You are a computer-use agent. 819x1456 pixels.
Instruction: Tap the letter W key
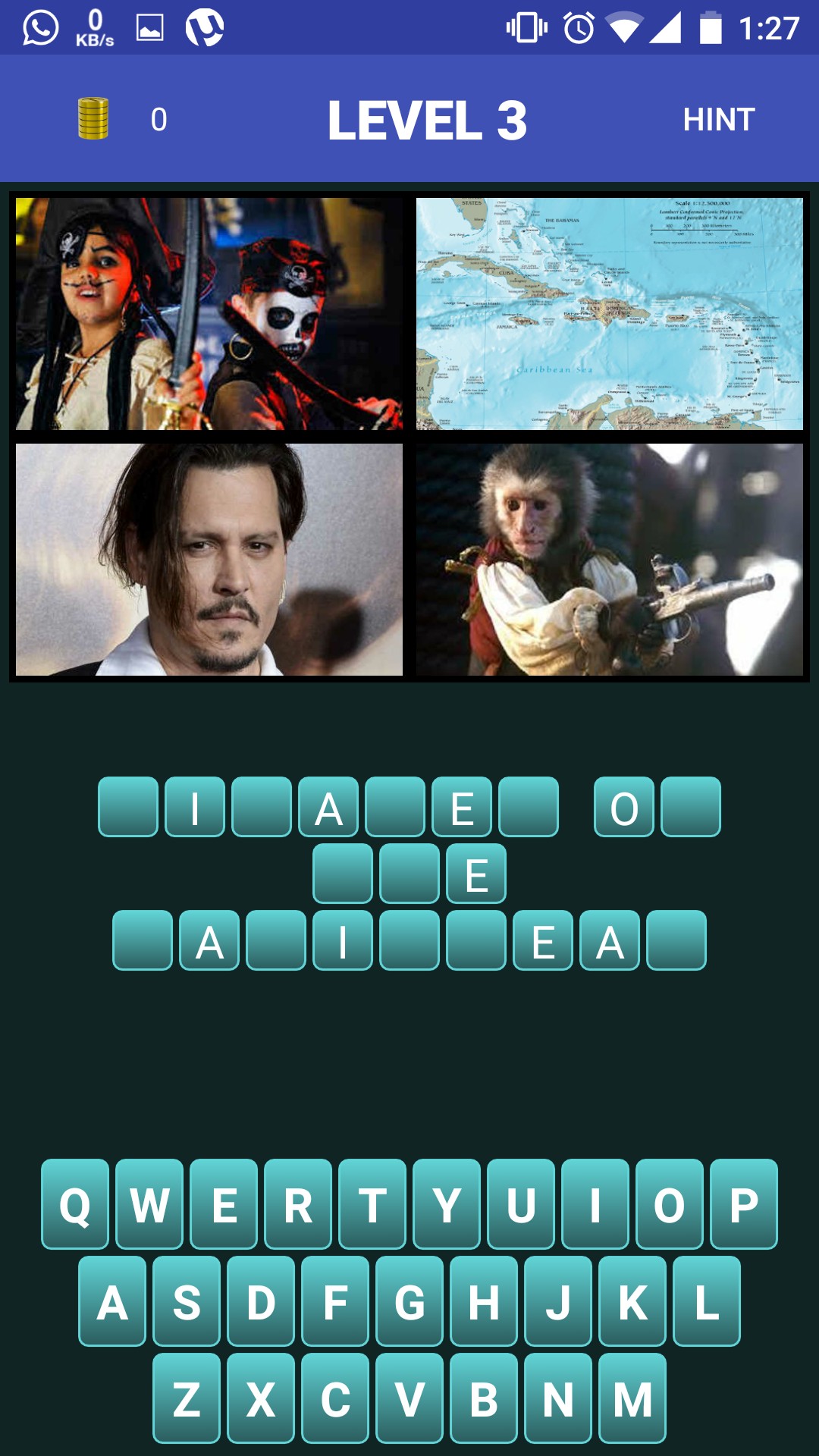(x=149, y=1204)
